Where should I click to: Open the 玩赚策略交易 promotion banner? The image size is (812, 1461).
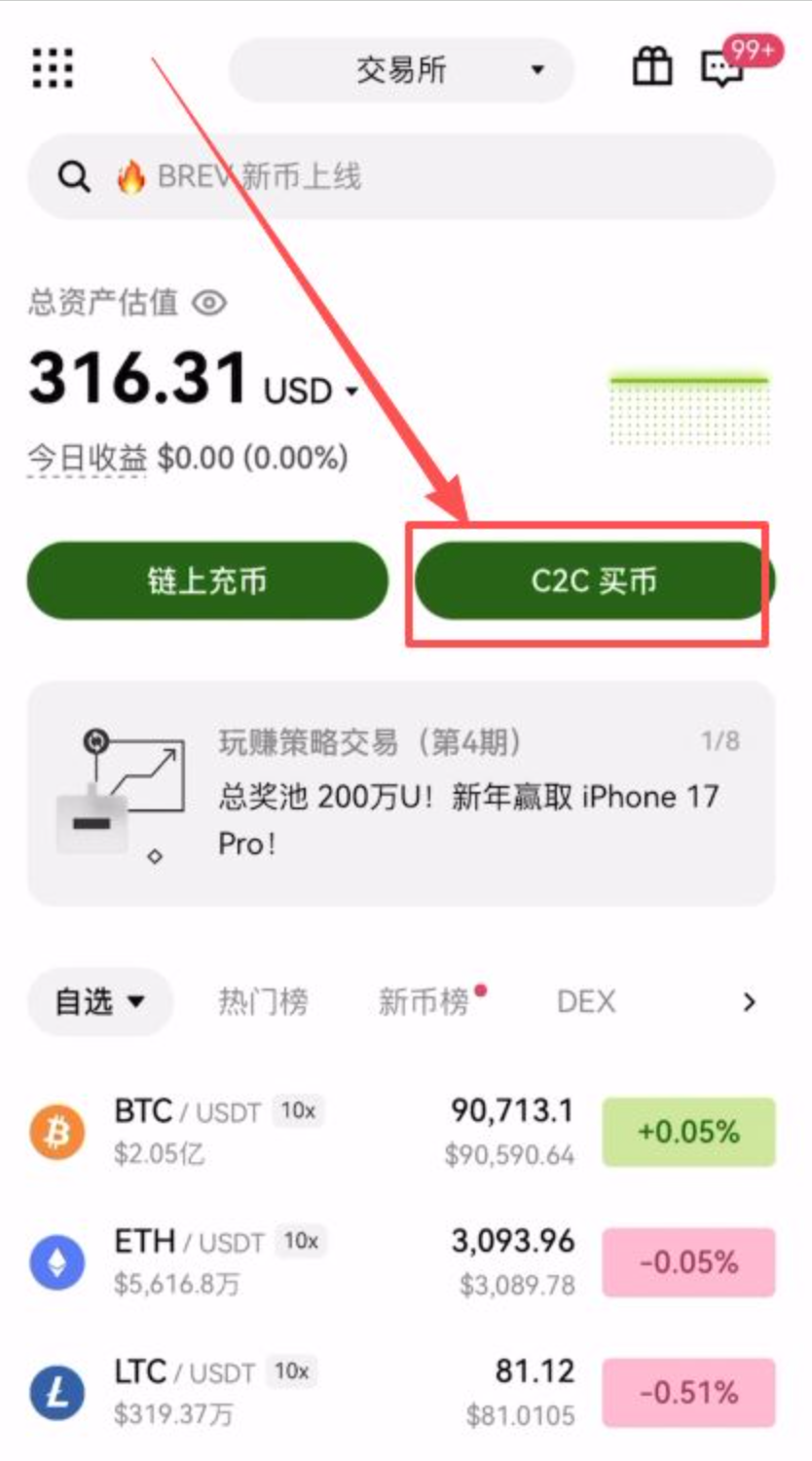pos(401,794)
